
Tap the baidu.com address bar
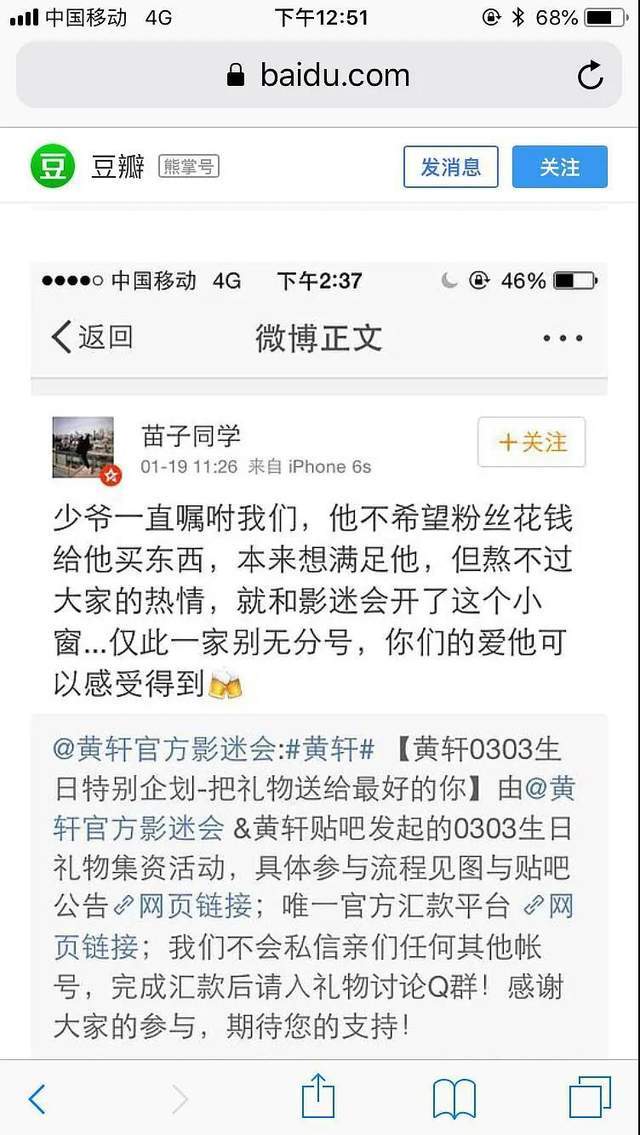tap(318, 75)
